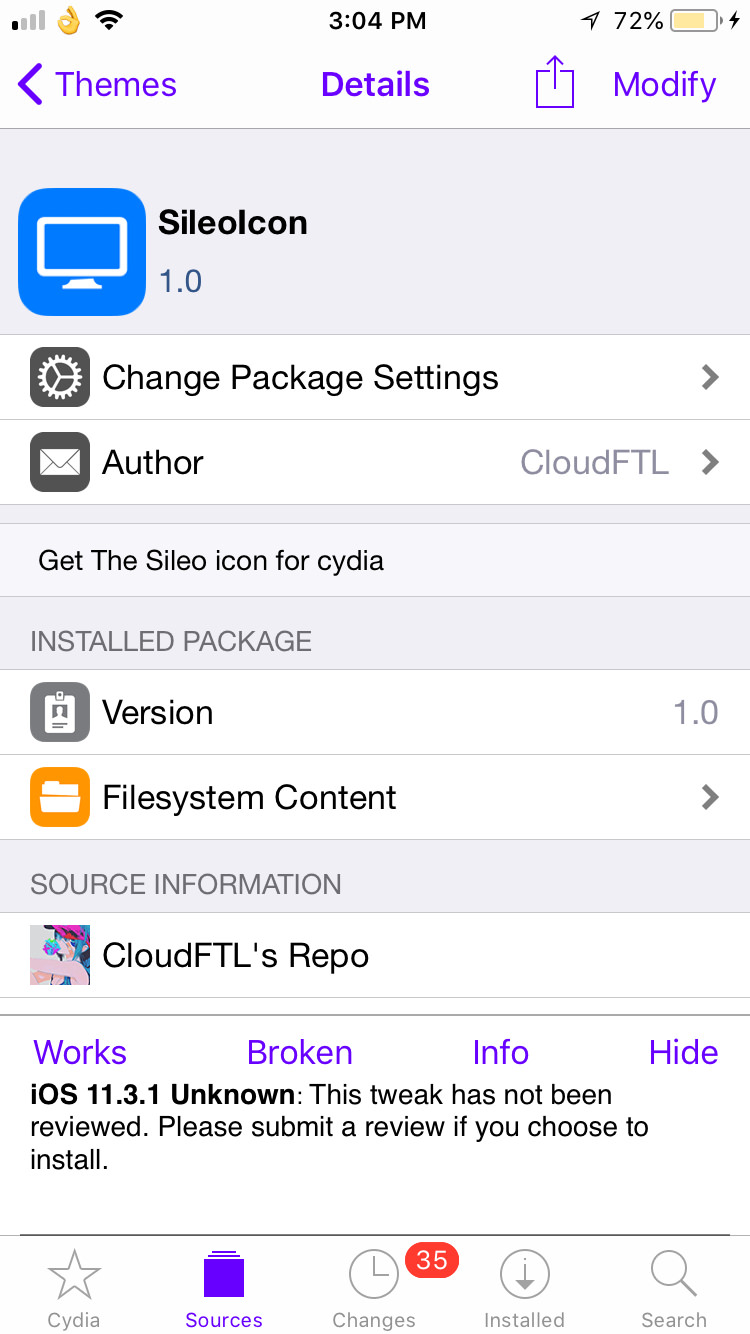Viewport: 750px width, 1334px height.
Task: Tap the SileoIcon package icon
Action: 81,251
